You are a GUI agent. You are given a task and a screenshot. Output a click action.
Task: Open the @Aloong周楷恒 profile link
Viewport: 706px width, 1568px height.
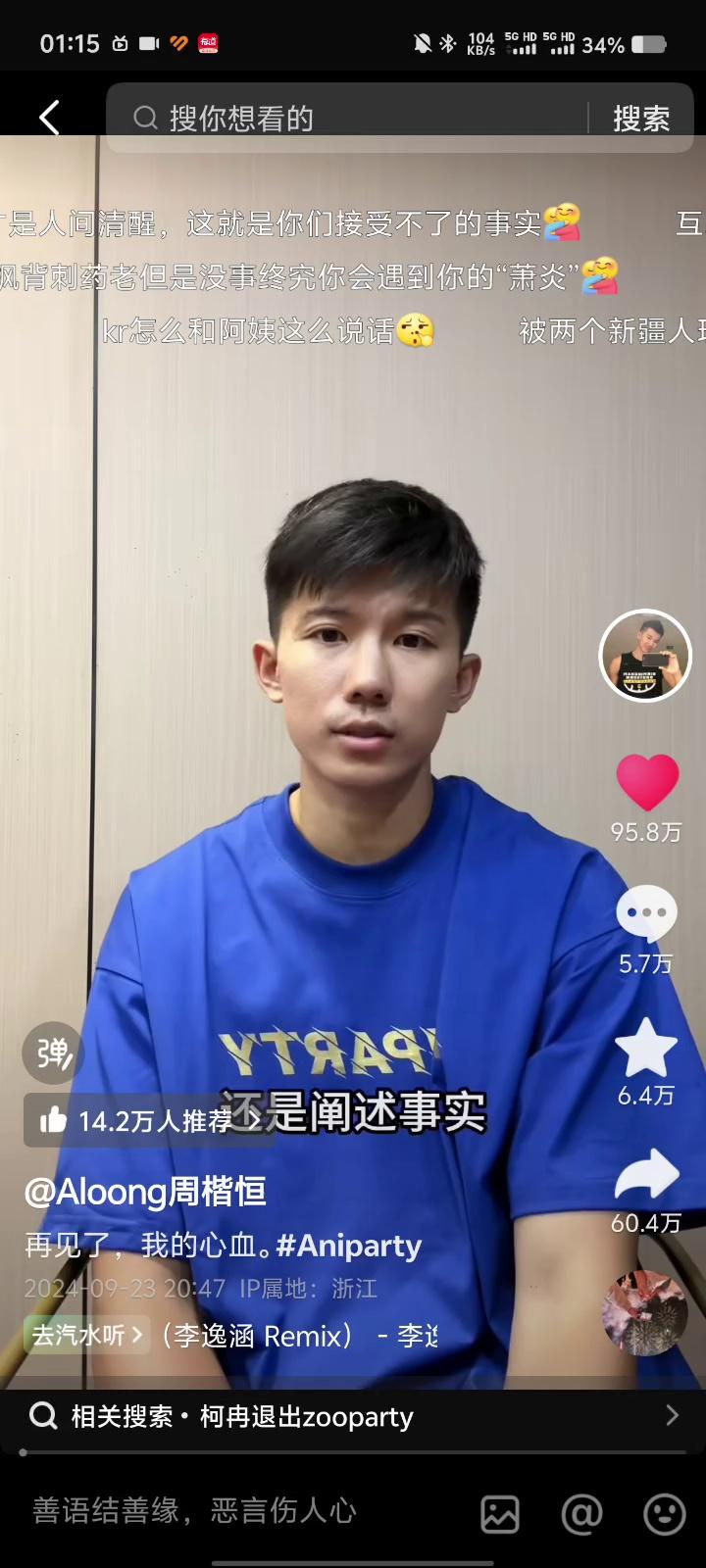pos(145,1192)
